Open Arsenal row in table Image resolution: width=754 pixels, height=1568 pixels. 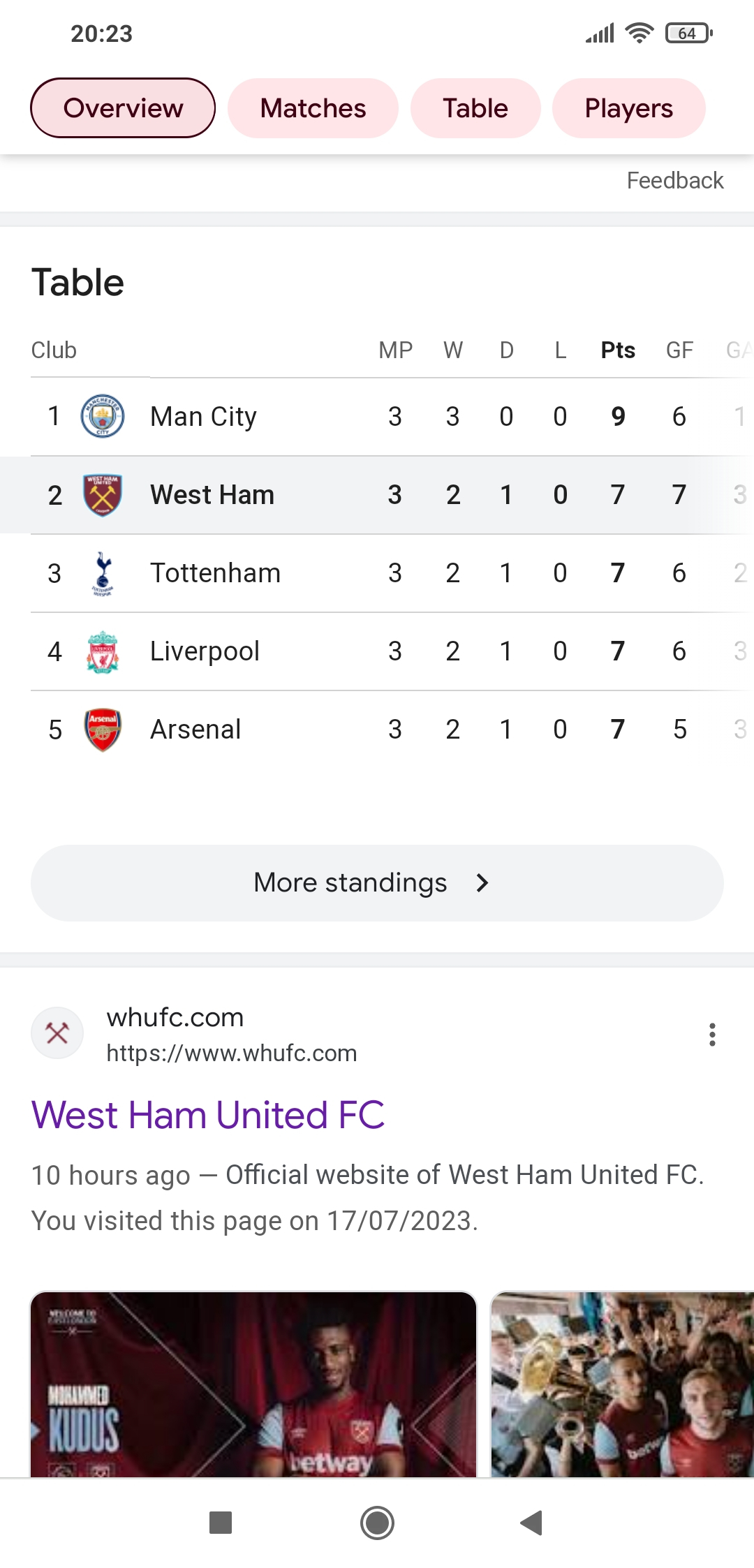[x=377, y=730]
